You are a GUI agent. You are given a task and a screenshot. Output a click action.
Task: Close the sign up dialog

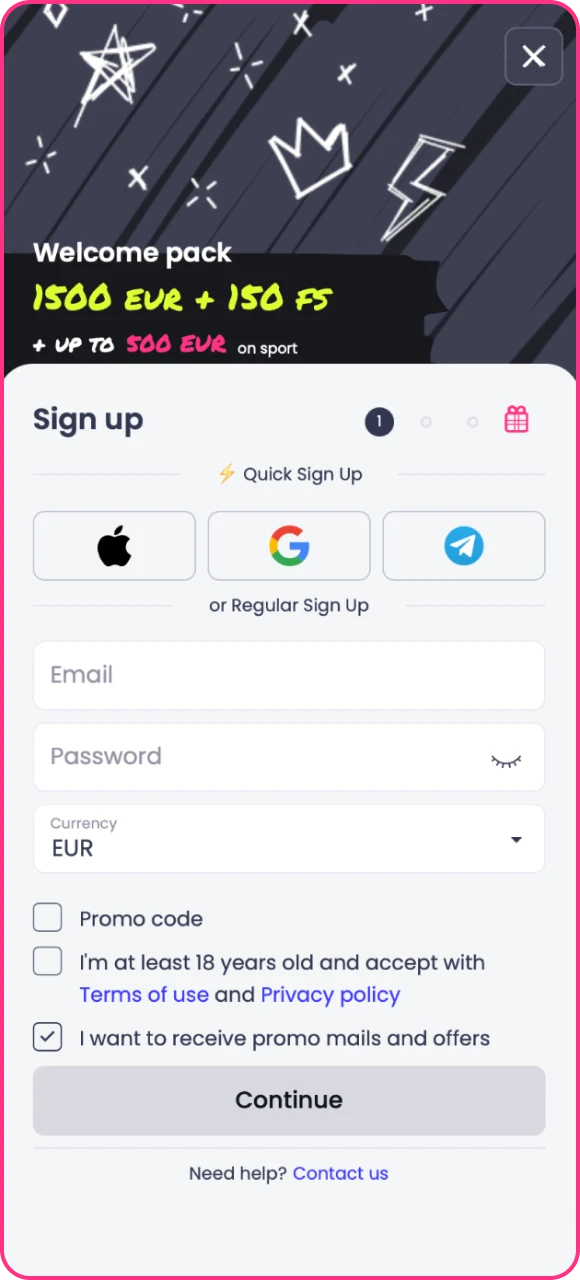point(534,56)
